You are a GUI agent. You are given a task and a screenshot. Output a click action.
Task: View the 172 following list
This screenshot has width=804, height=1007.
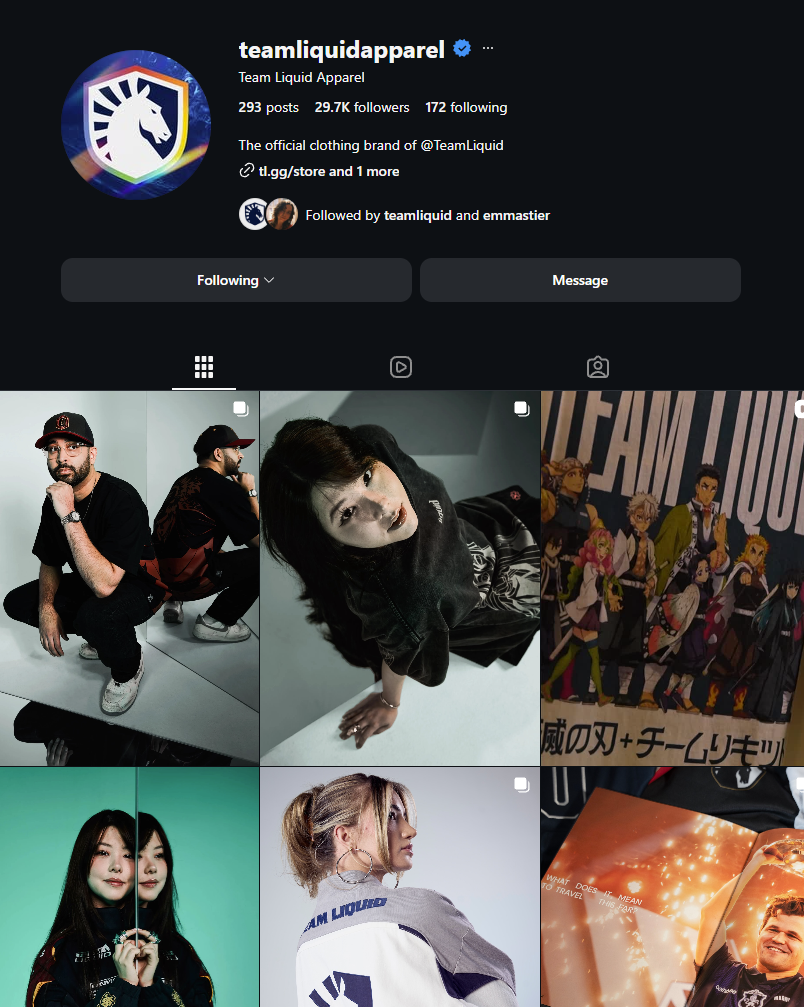[x=466, y=107]
